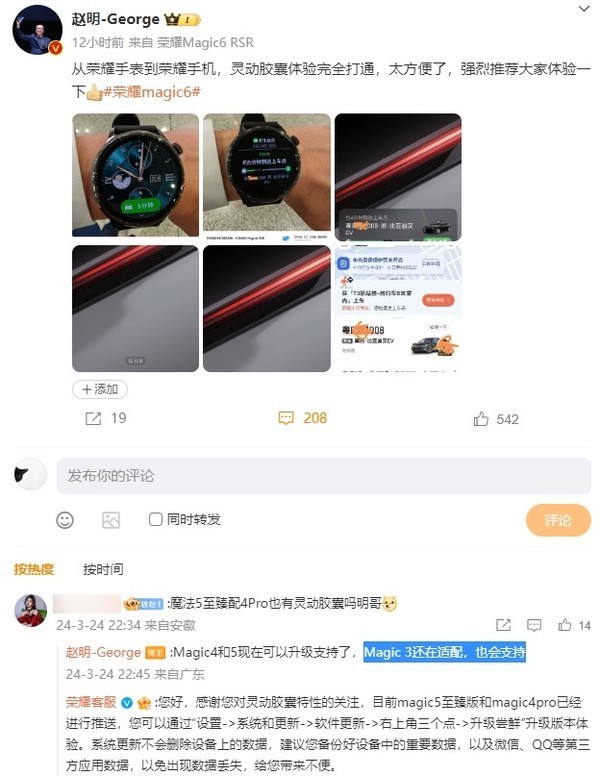The height and width of the screenshot is (776, 600).
Task: Switch comment sorting to 按时间
Action: click(103, 569)
